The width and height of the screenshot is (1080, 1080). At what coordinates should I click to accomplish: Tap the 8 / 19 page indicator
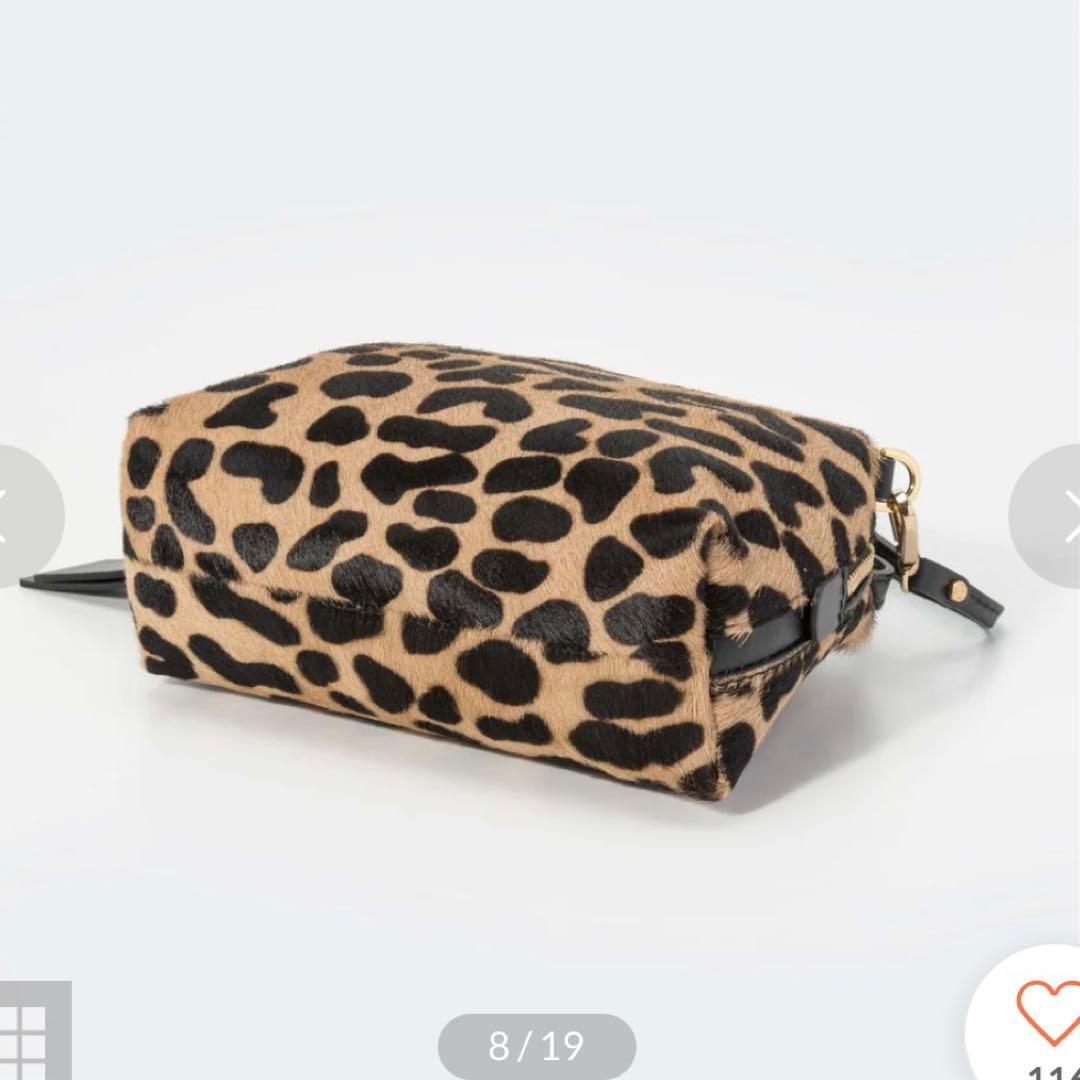click(x=537, y=1046)
